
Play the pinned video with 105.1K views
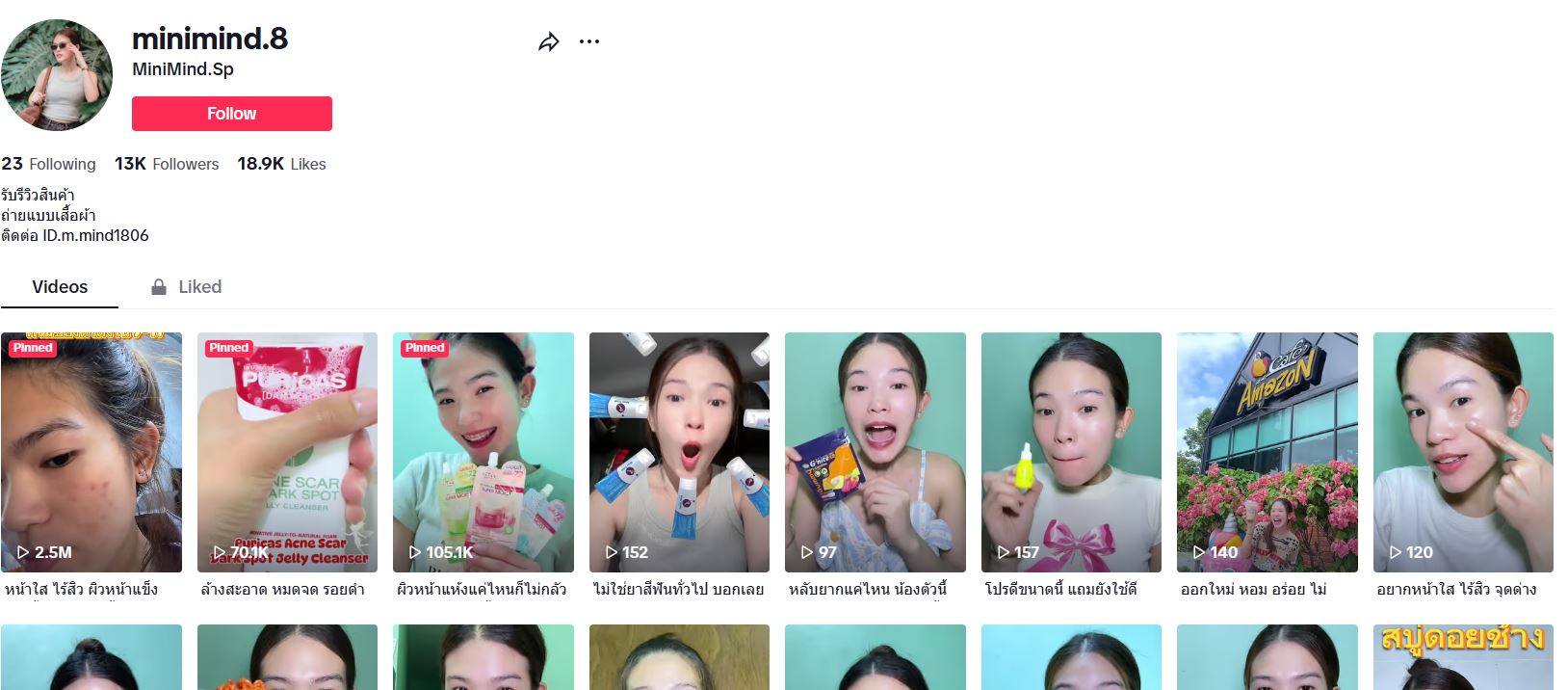[483, 452]
